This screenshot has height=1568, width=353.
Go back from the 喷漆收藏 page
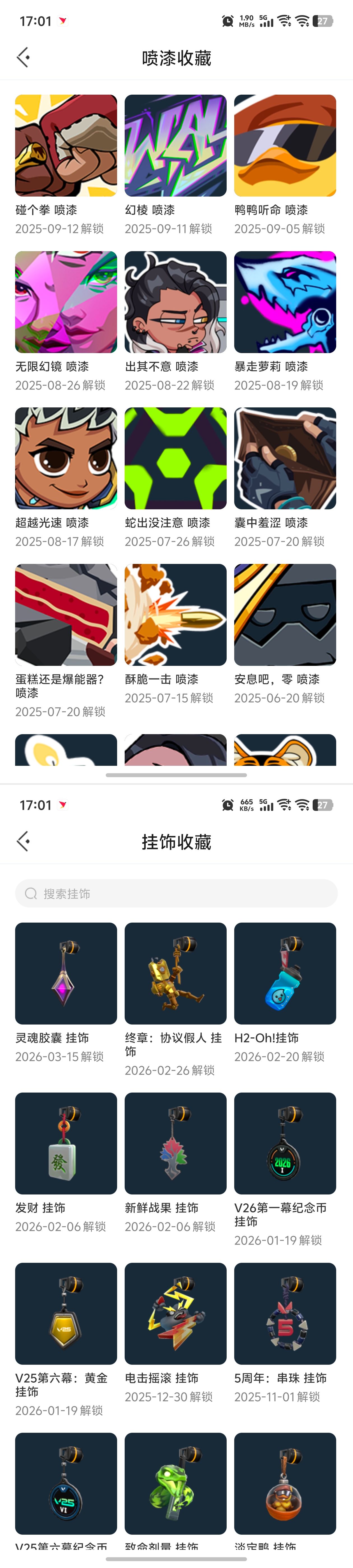(x=23, y=58)
